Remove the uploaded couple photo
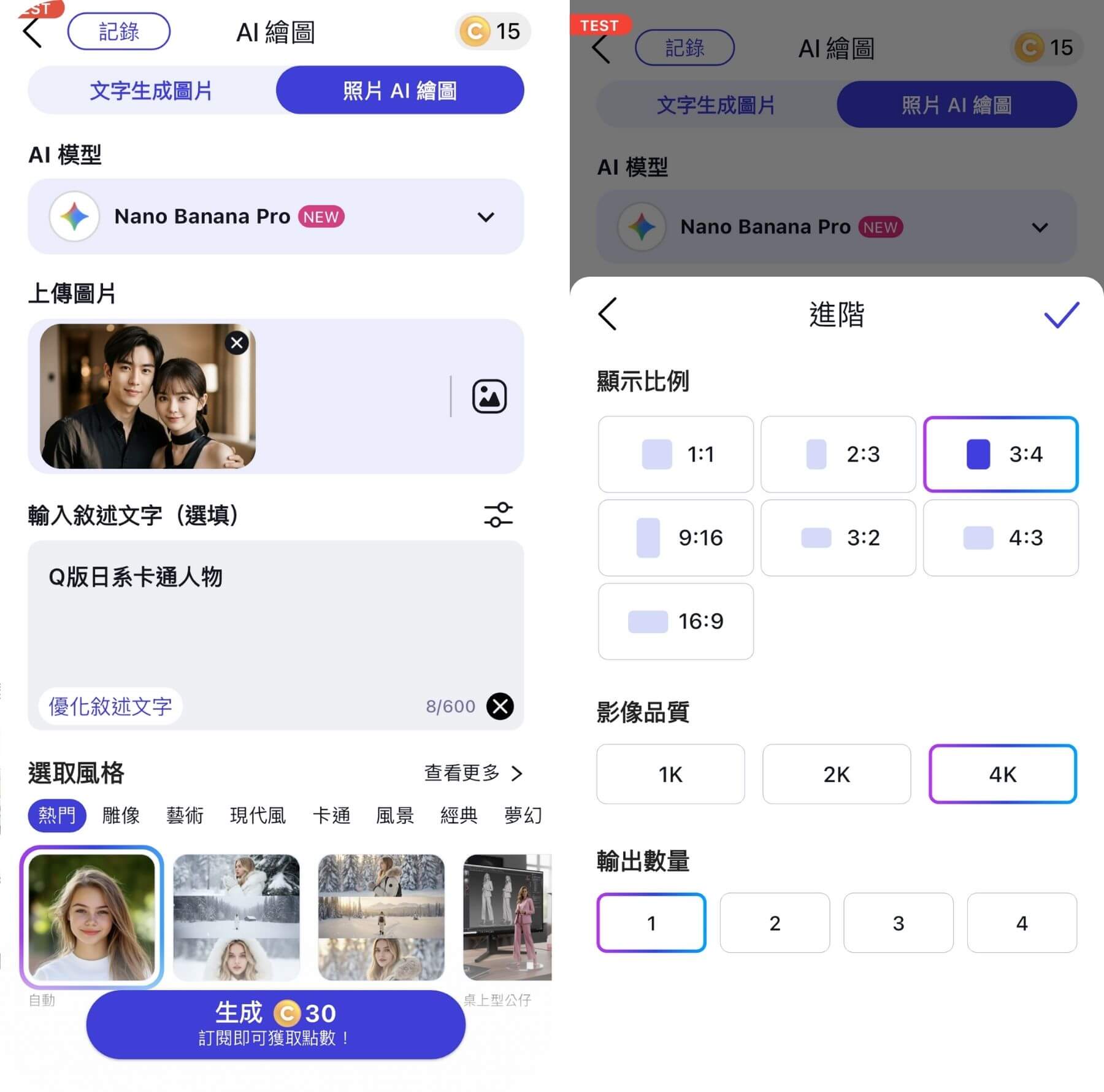1104x1092 pixels. point(237,343)
